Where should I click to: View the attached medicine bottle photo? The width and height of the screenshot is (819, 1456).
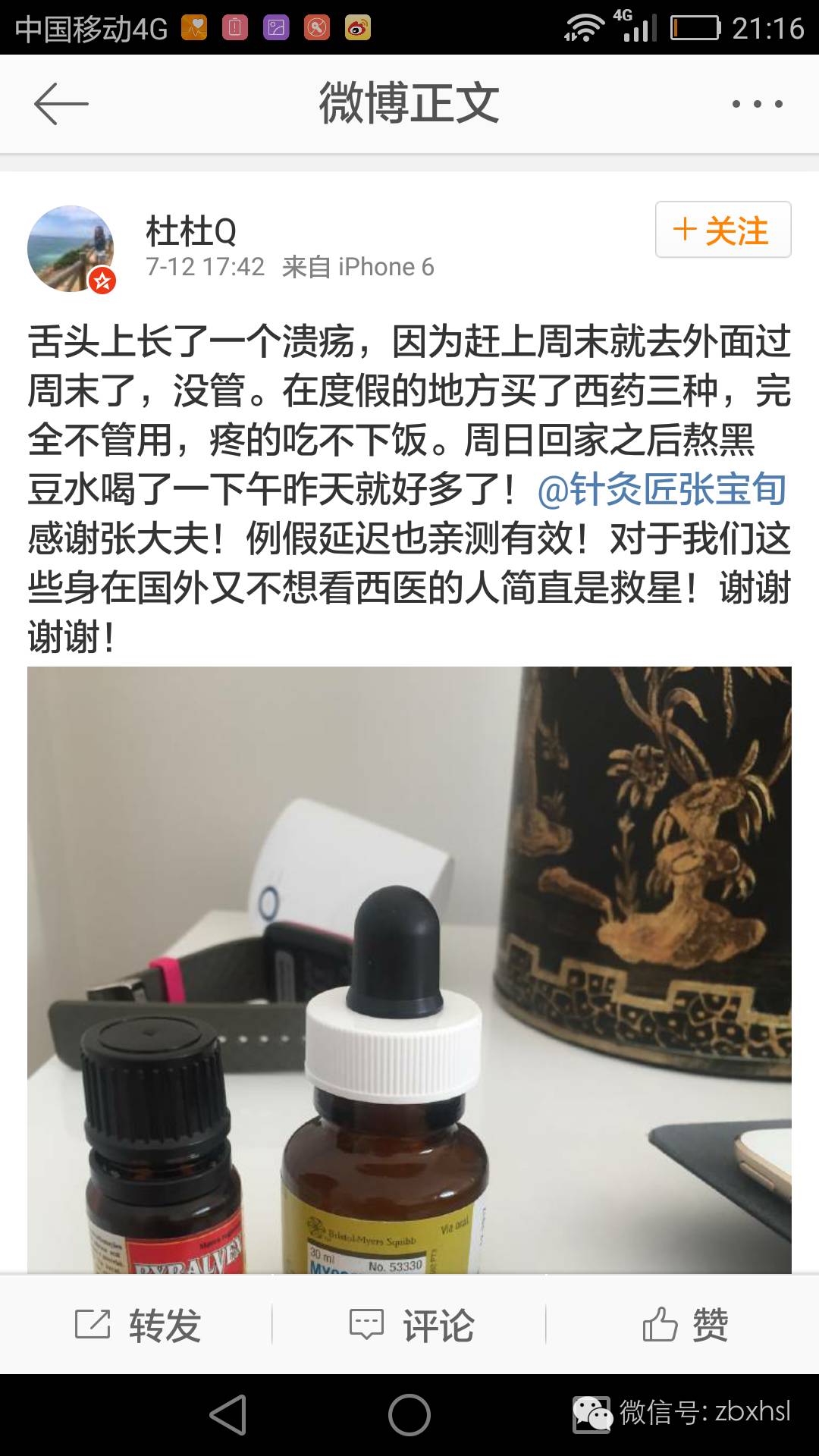[x=409, y=969]
